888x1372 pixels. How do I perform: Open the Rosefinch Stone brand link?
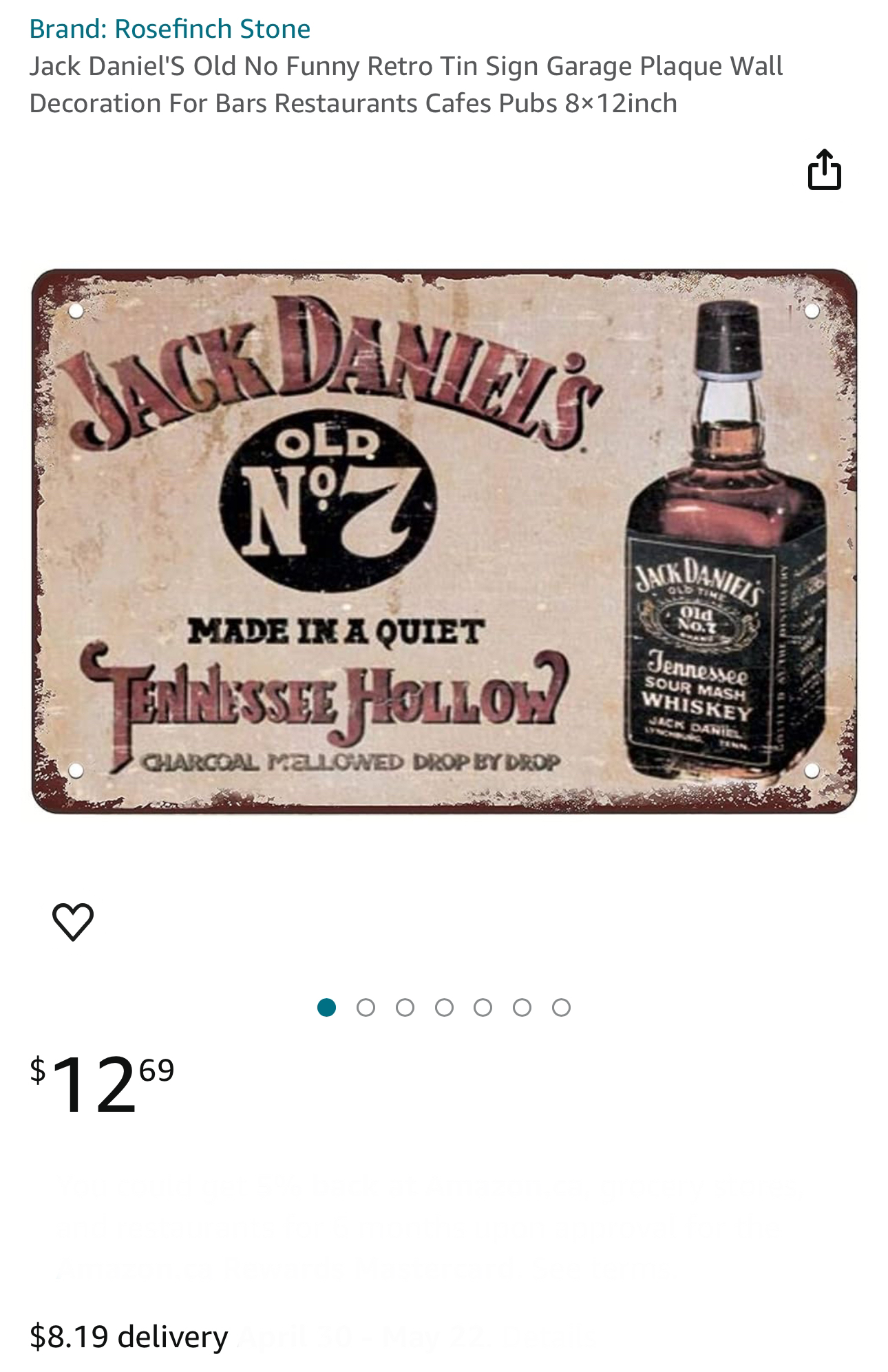[169, 29]
